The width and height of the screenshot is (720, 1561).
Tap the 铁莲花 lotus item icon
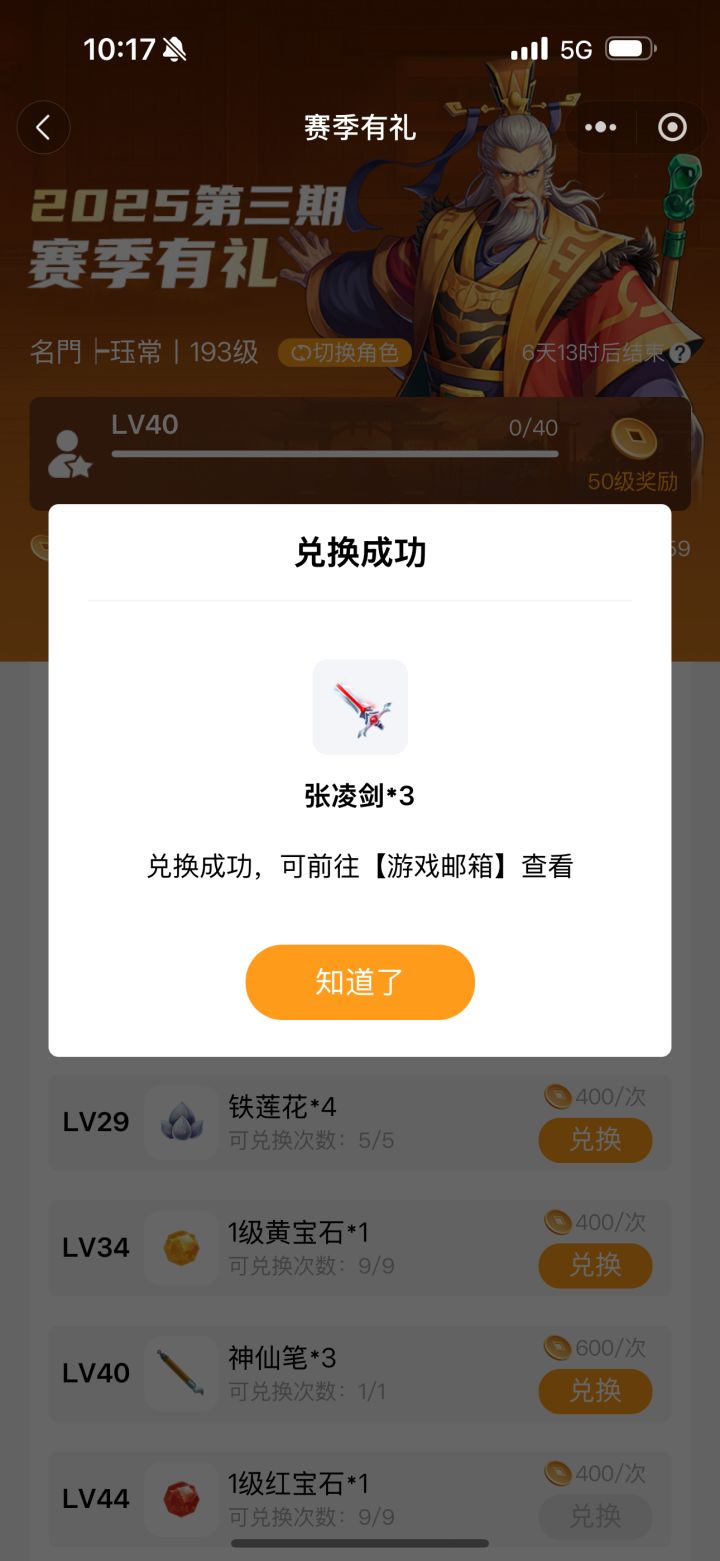pos(181,1122)
